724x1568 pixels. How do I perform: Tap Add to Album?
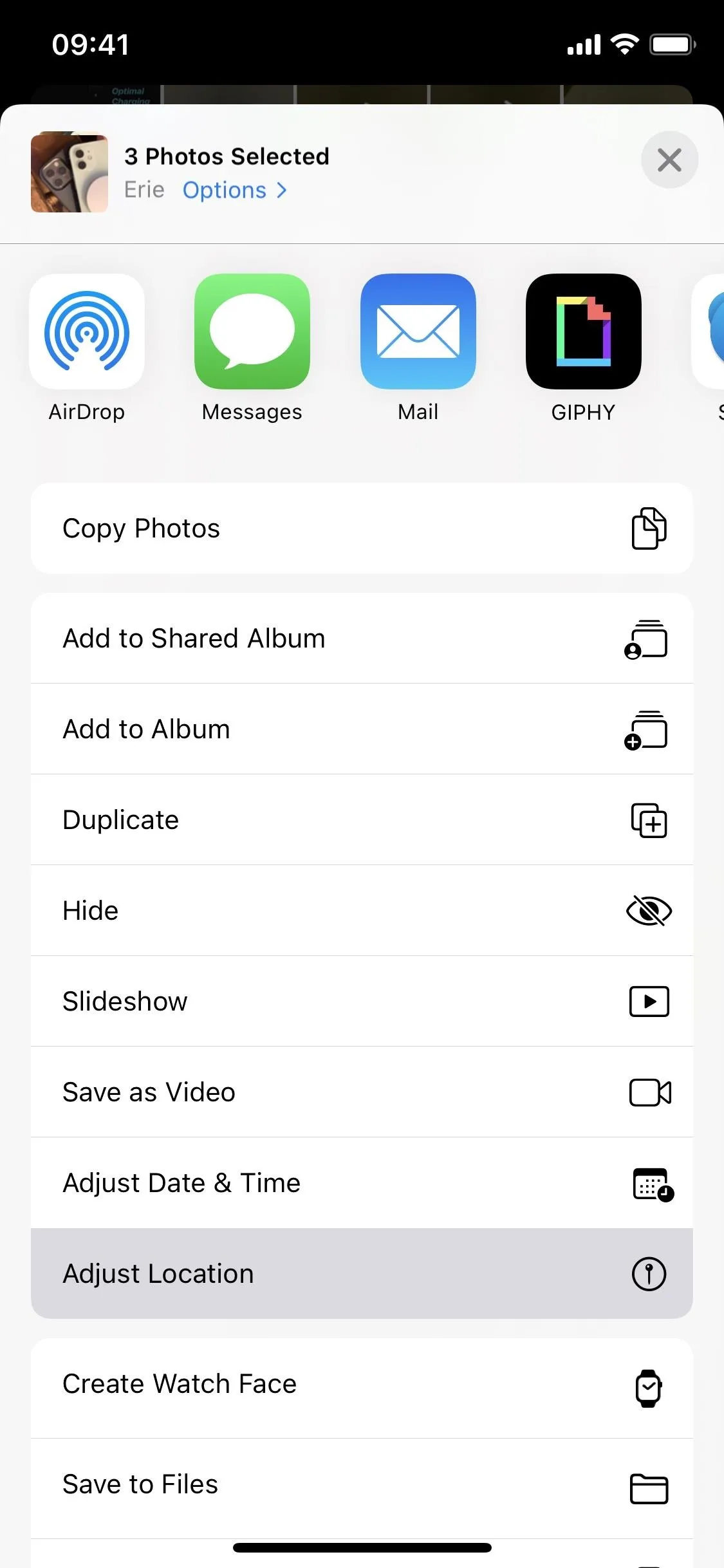[362, 729]
